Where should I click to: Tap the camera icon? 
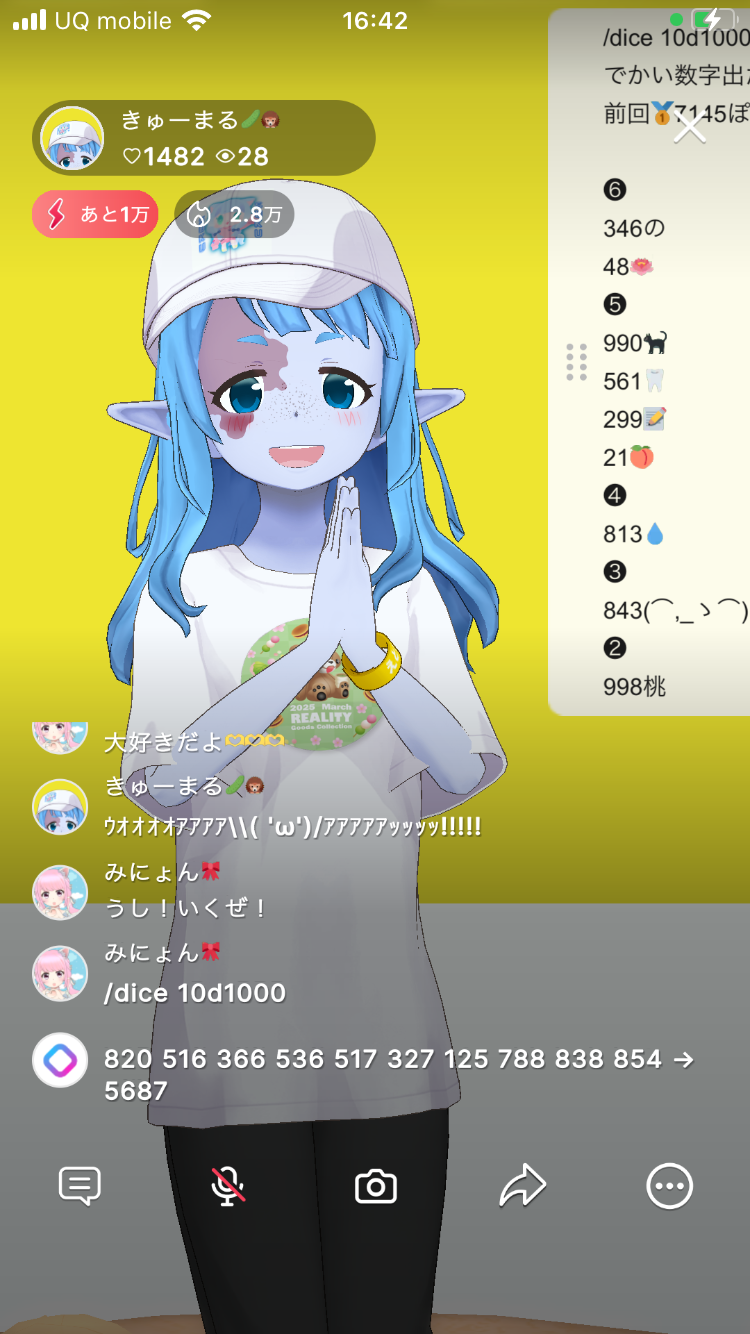376,1187
